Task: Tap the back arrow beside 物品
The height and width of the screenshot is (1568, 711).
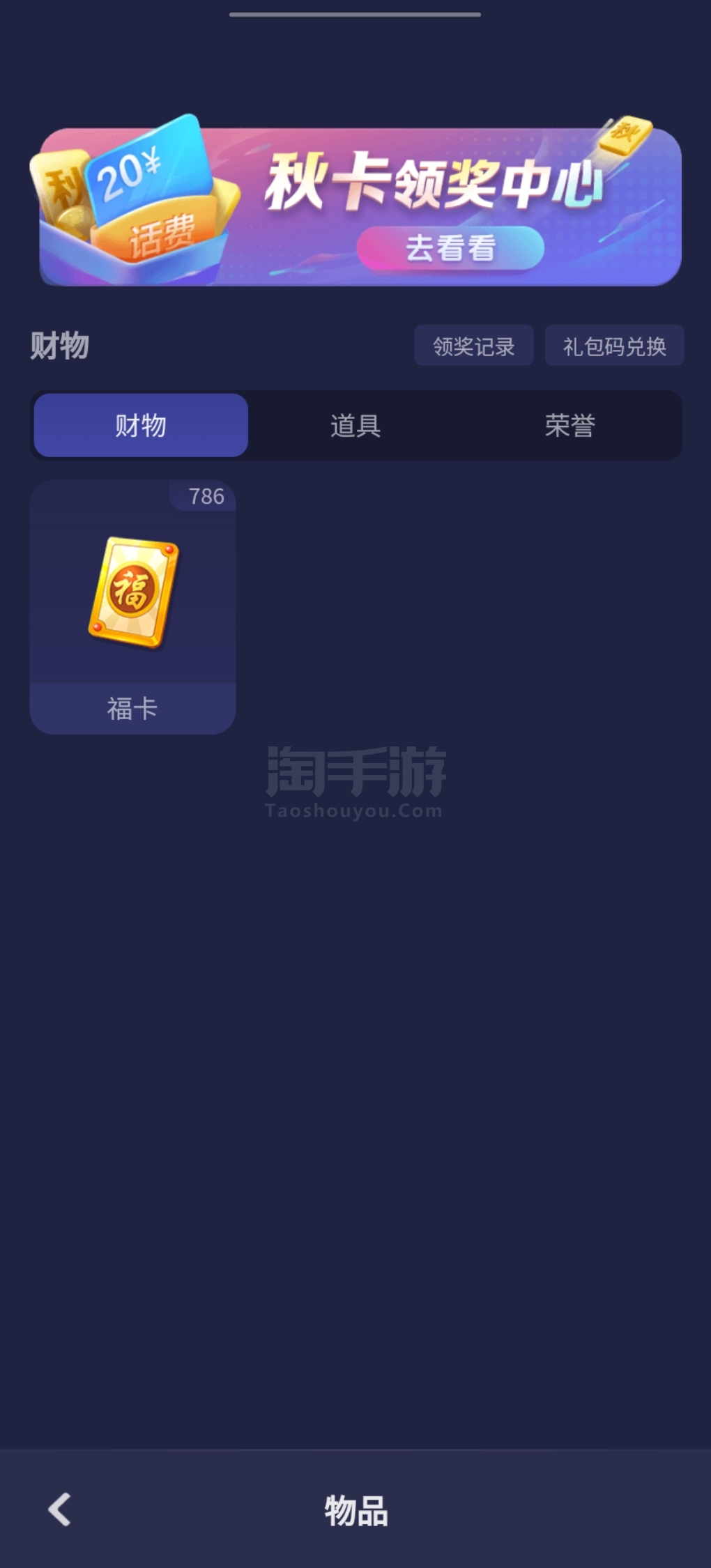Action: click(x=60, y=1509)
